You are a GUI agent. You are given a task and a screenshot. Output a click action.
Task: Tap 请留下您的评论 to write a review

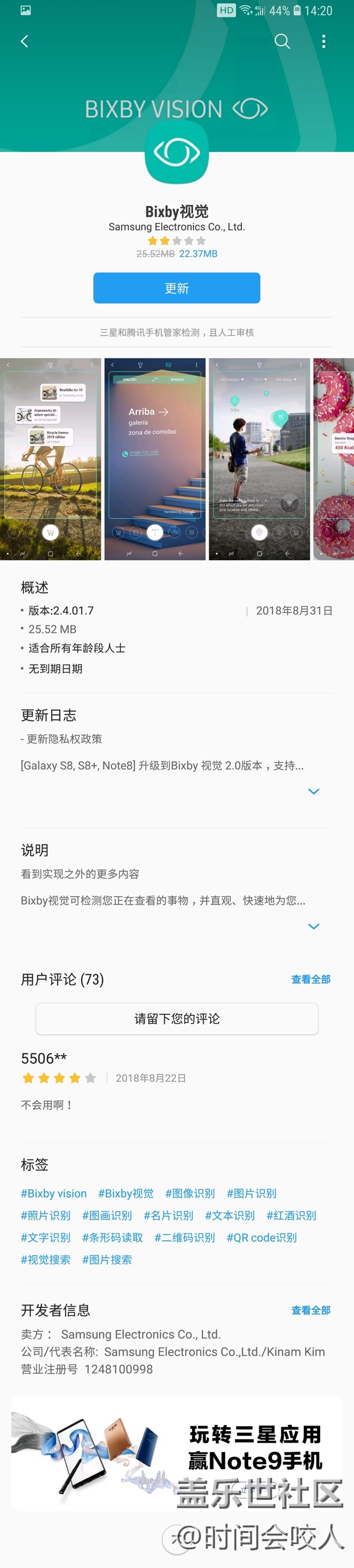tap(176, 1019)
